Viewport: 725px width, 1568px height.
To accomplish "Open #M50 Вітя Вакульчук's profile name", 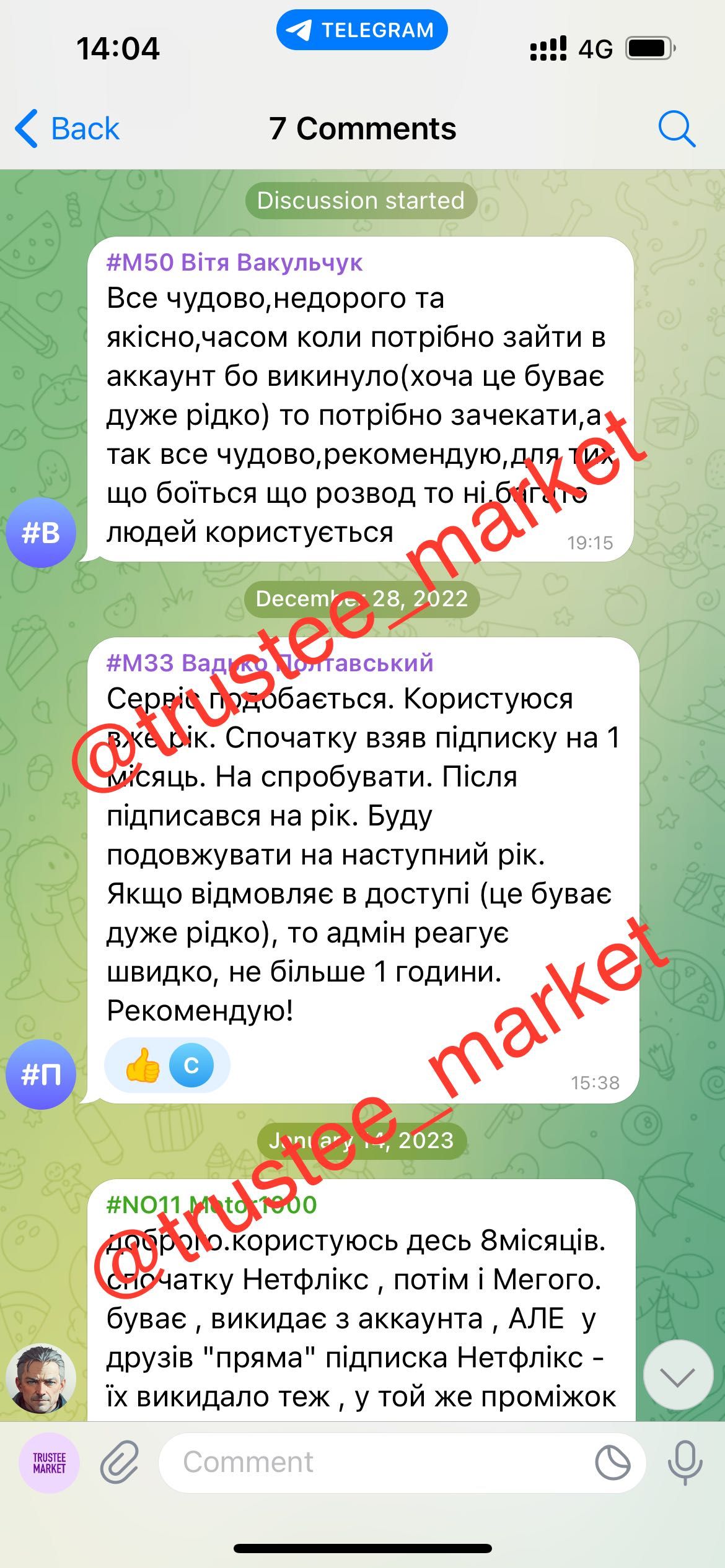I will (234, 263).
